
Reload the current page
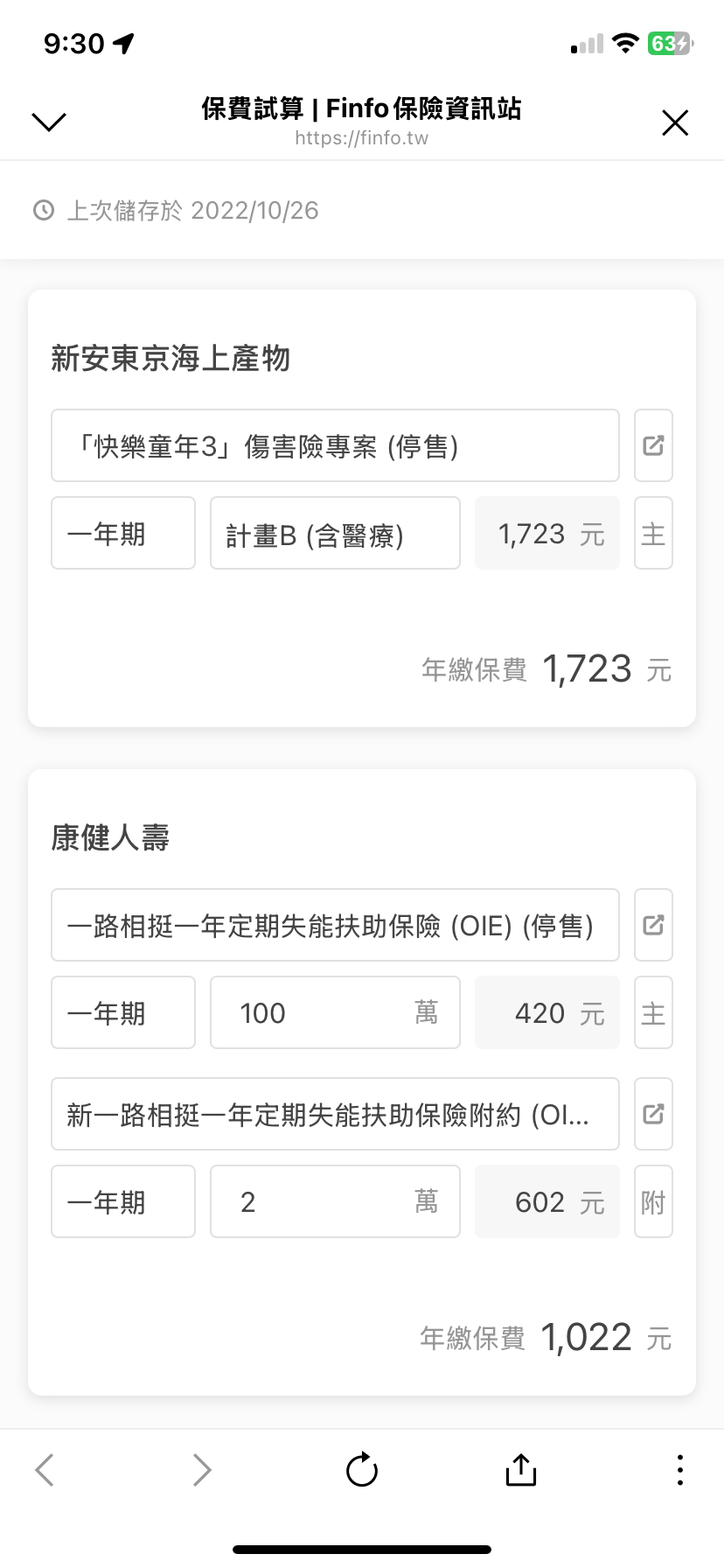[362, 1470]
